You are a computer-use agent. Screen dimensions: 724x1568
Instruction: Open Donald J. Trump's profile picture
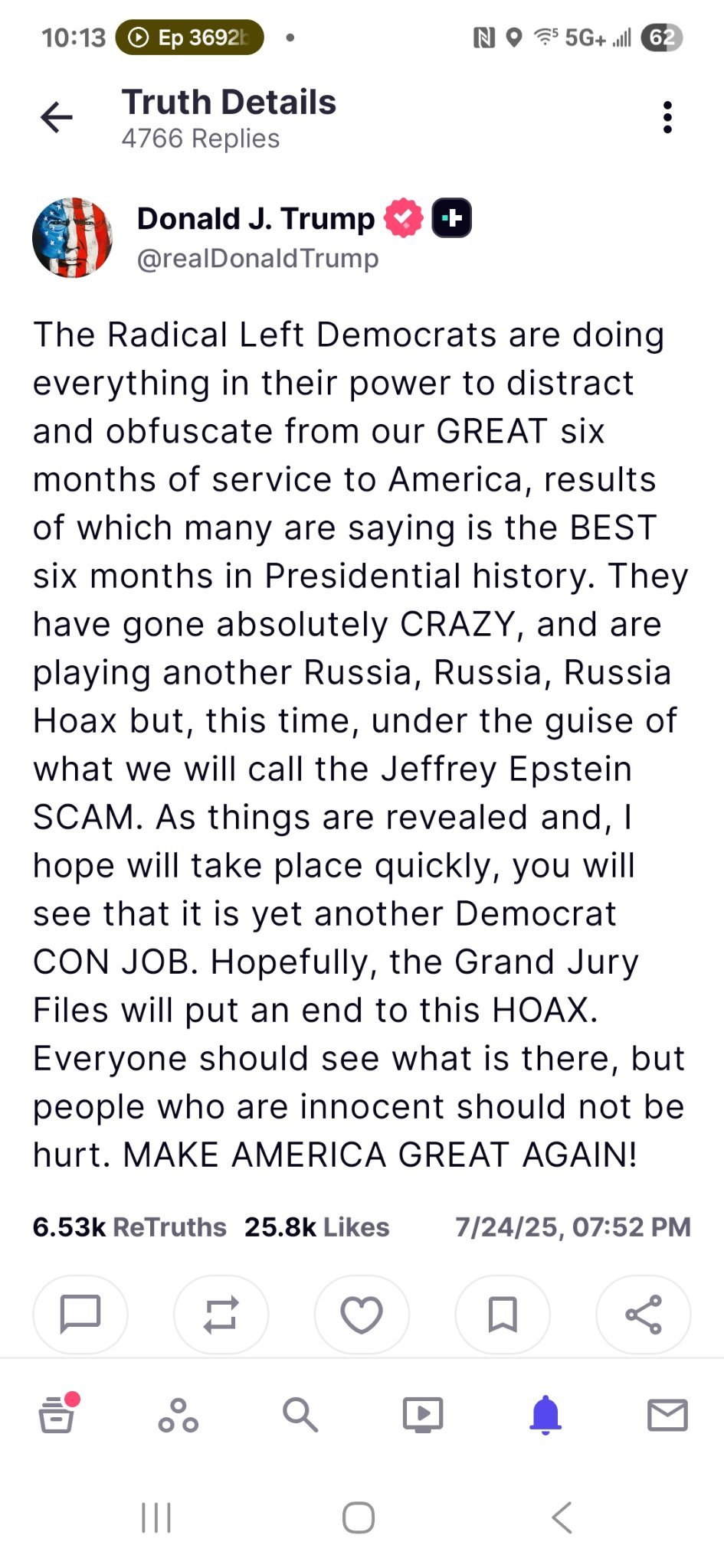pos(73,237)
